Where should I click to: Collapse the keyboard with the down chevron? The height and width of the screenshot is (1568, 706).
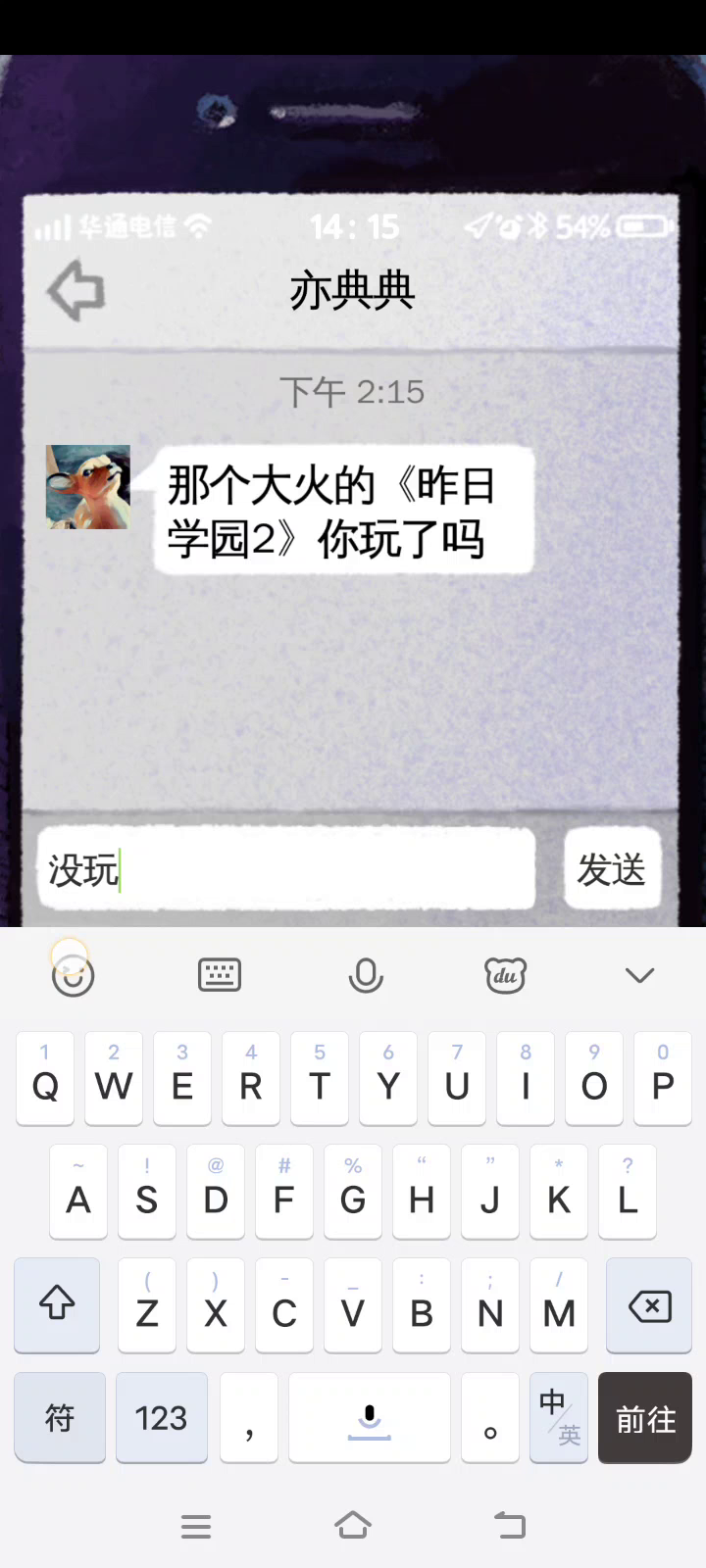pos(639,975)
